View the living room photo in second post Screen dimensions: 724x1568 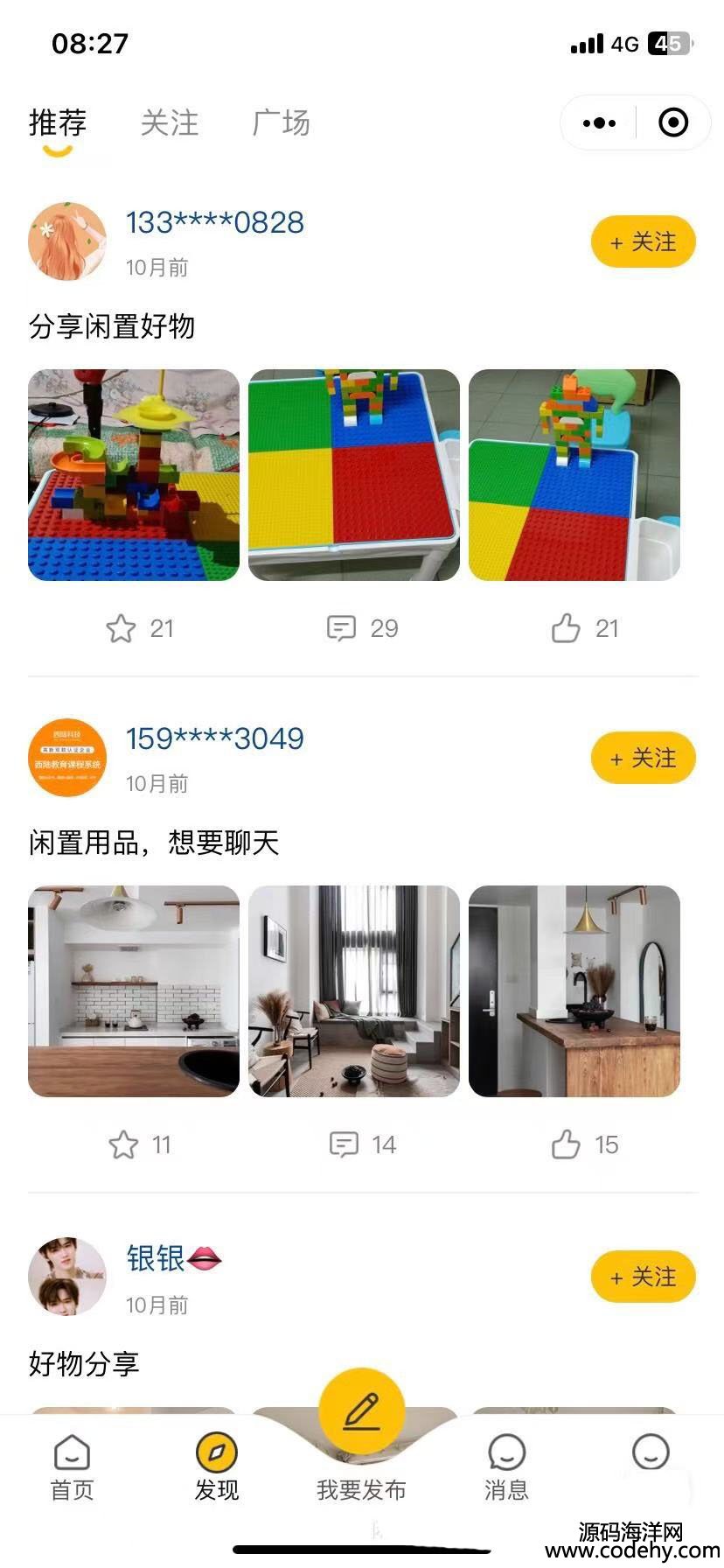click(x=354, y=991)
